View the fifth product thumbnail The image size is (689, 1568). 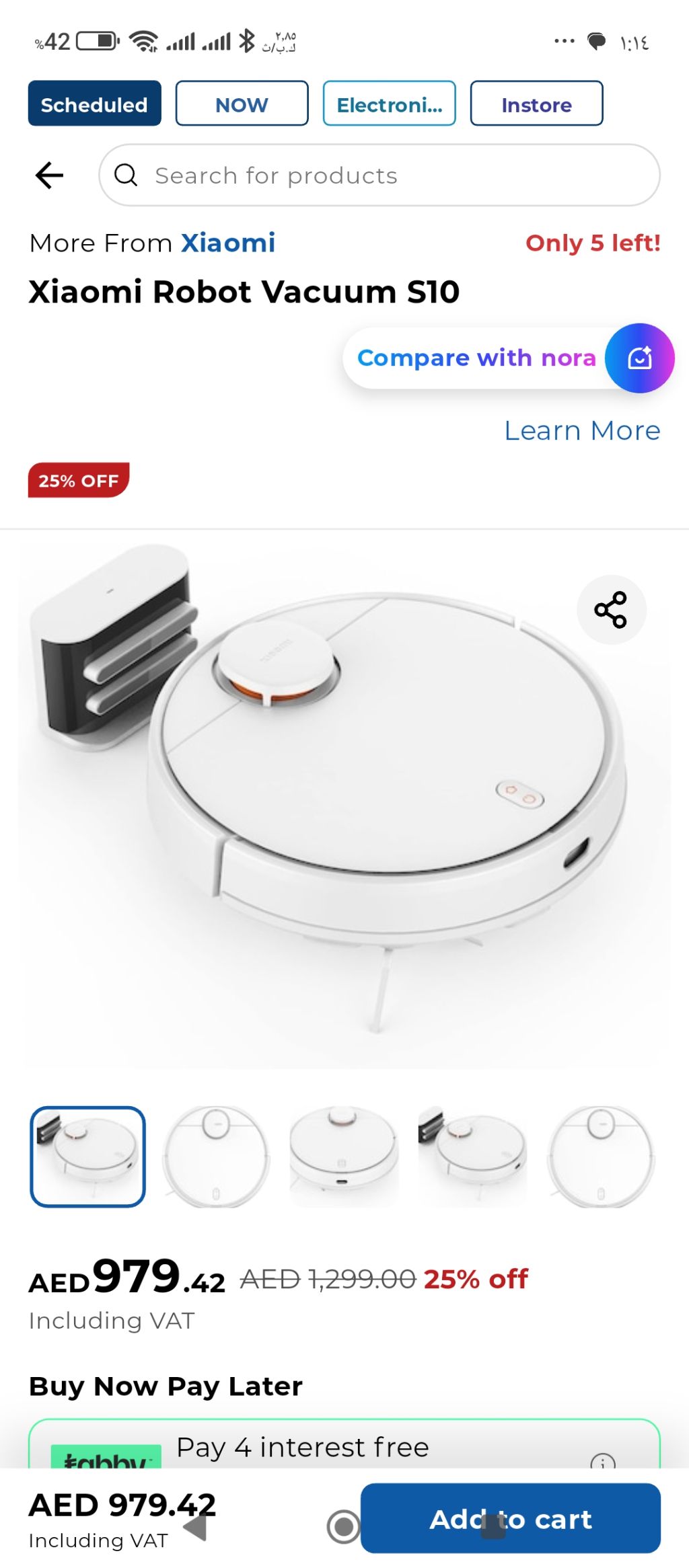[x=600, y=1156]
